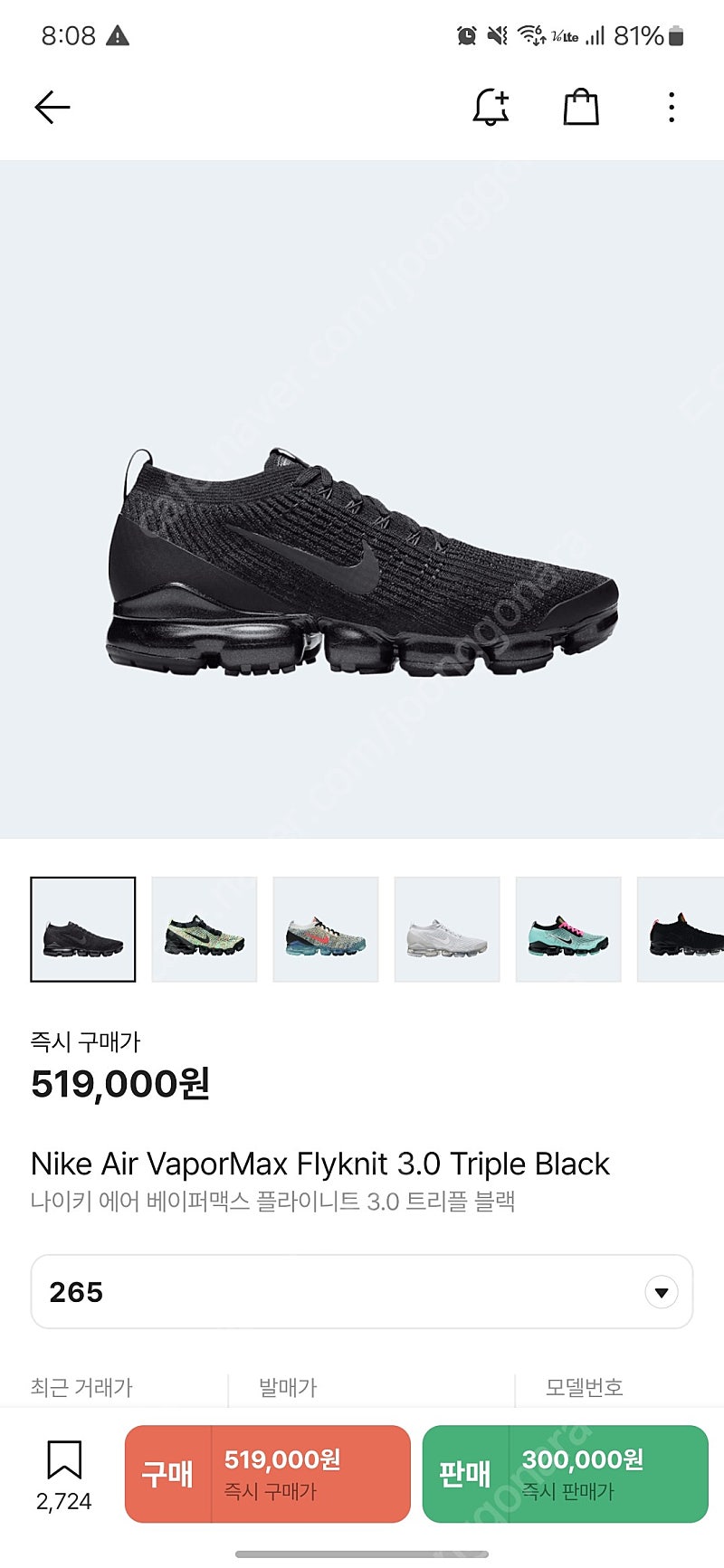Select the multicolor red swoosh shoe thumbnail
The width and height of the screenshot is (724, 1568).
point(326,929)
